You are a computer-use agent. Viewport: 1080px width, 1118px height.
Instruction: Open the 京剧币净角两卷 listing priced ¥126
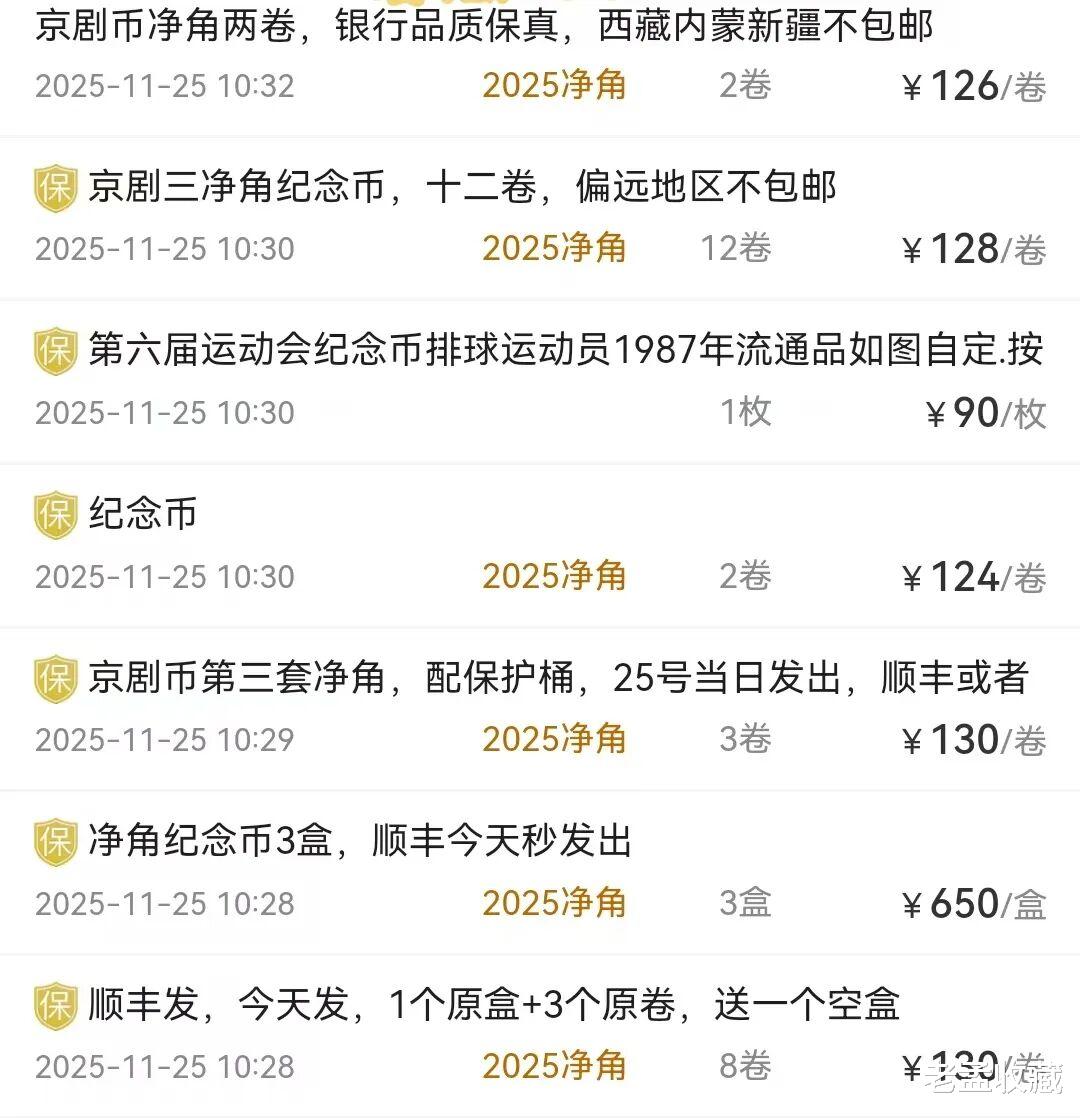click(484, 27)
